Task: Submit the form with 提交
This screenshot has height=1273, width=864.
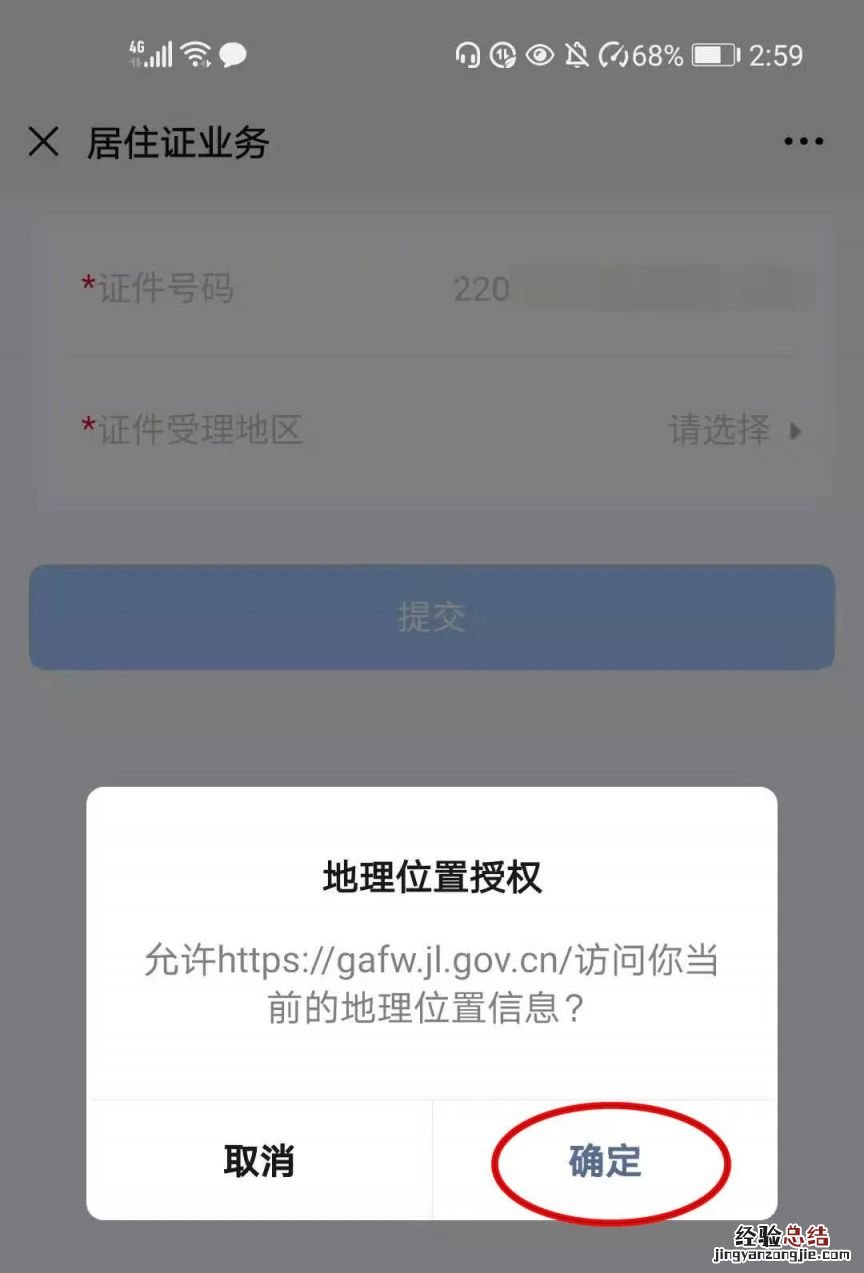Action: (432, 617)
